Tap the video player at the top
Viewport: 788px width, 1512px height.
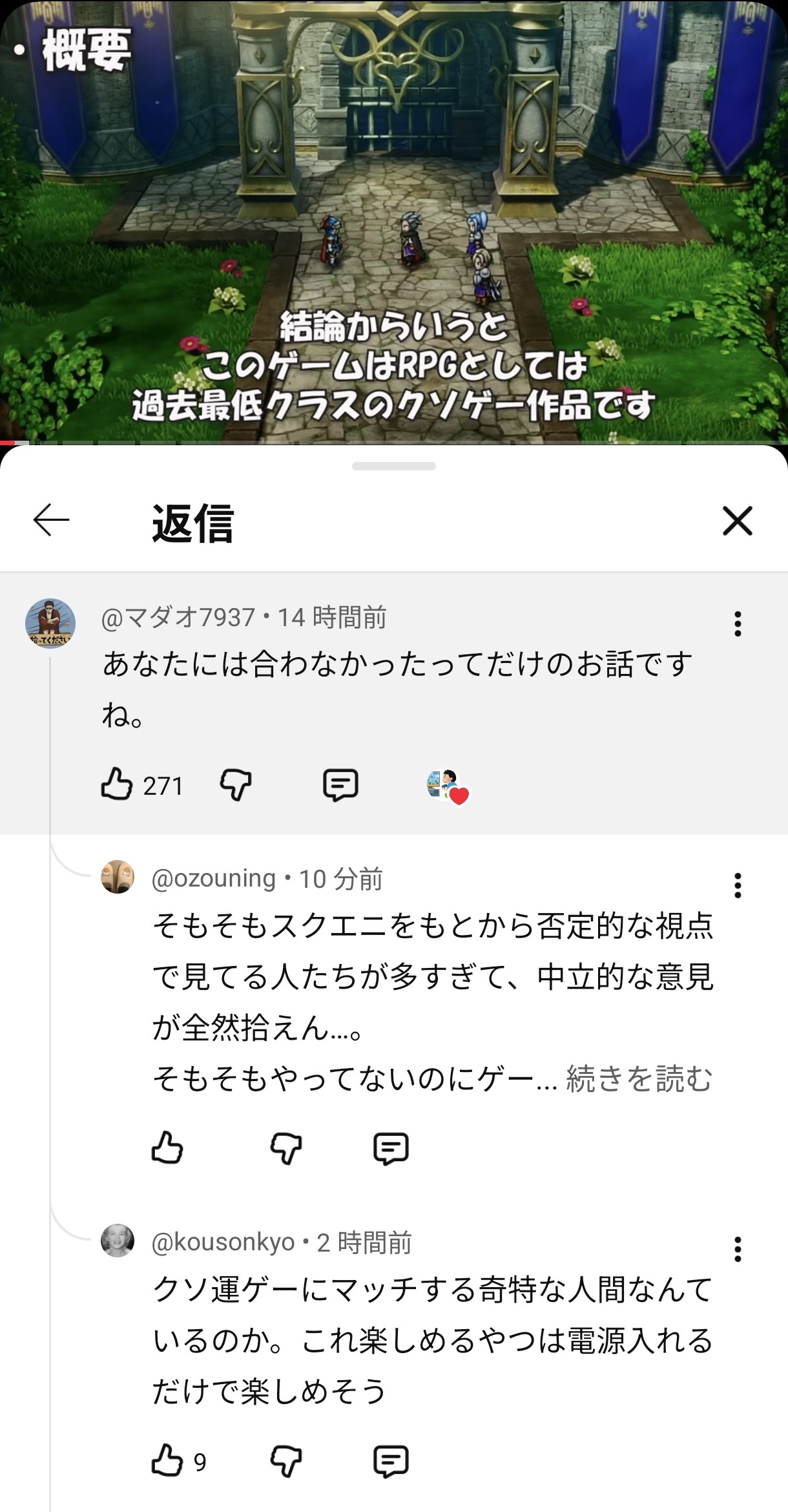[394, 220]
